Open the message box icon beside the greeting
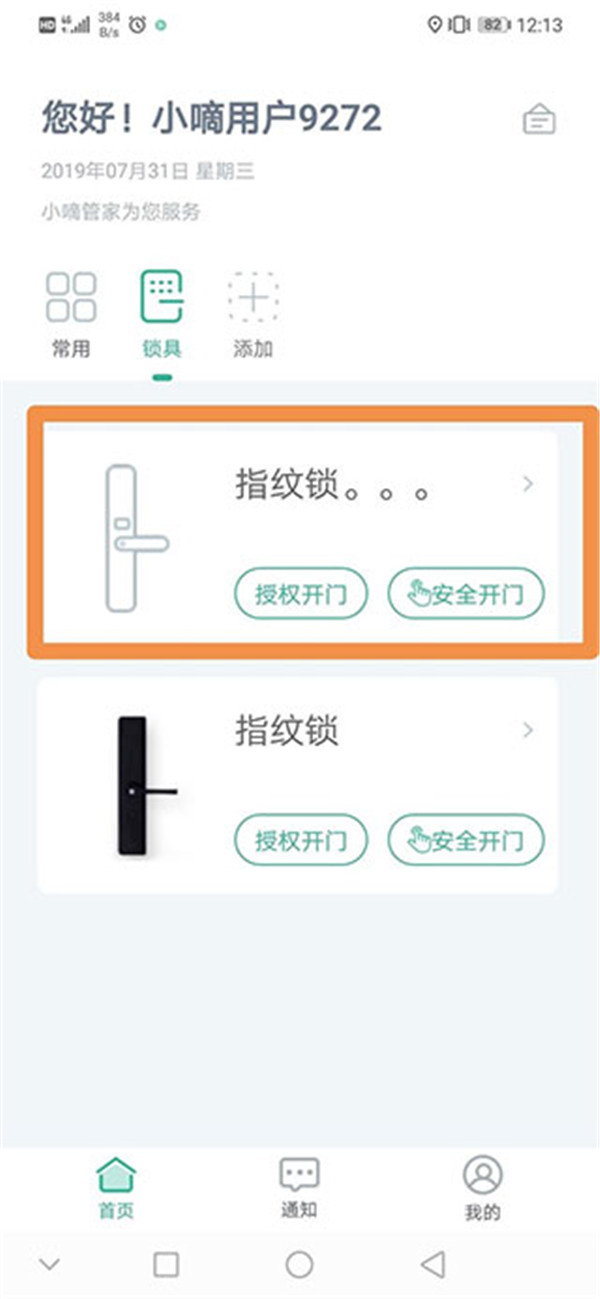600x1299 pixels. [540, 121]
